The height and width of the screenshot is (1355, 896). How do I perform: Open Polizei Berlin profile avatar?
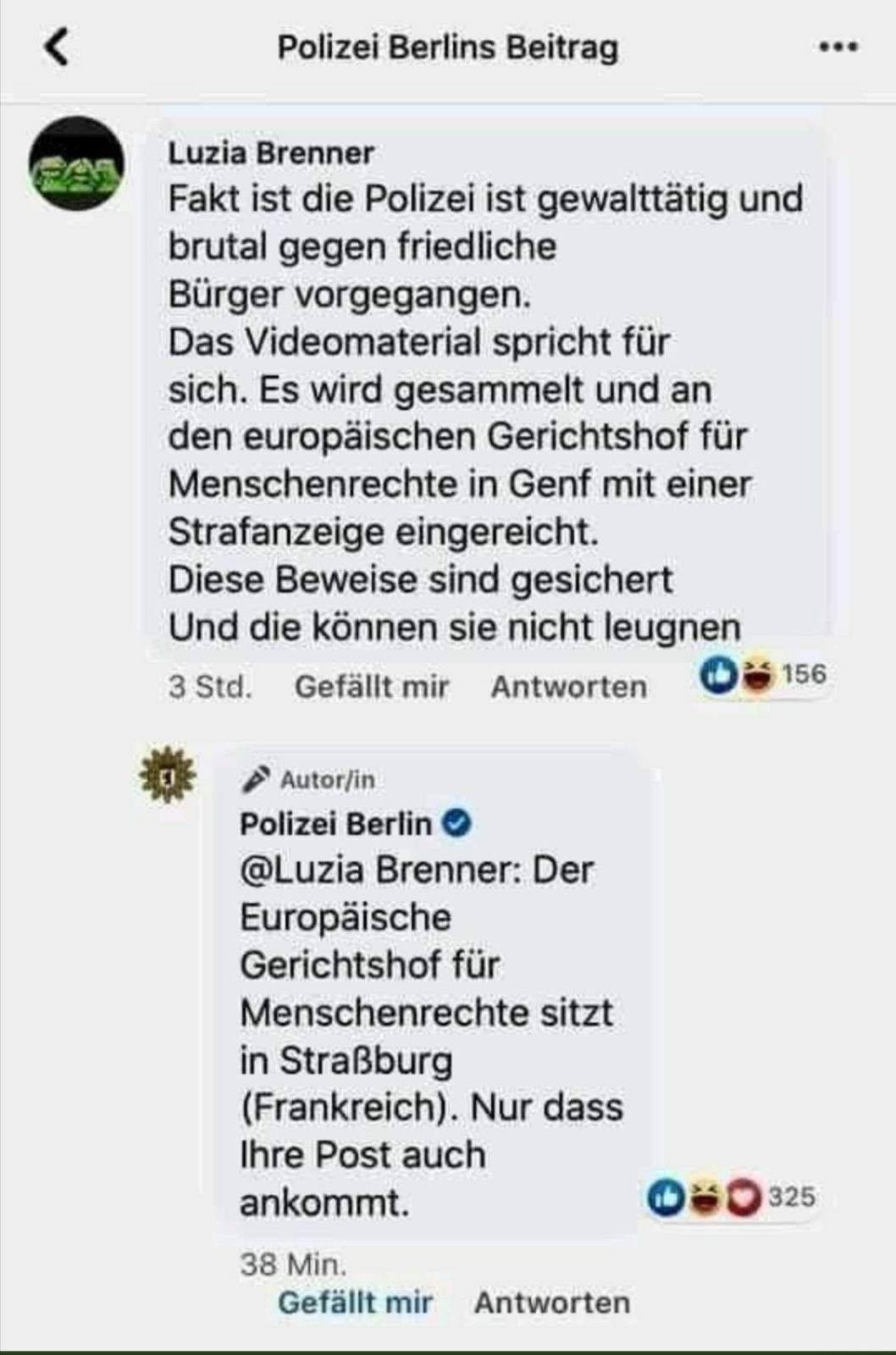pyautogui.click(x=167, y=774)
